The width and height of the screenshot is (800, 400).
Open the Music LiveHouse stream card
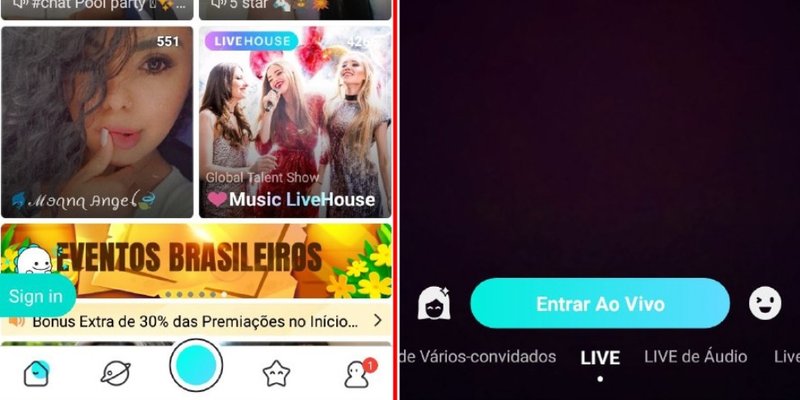coord(296,122)
